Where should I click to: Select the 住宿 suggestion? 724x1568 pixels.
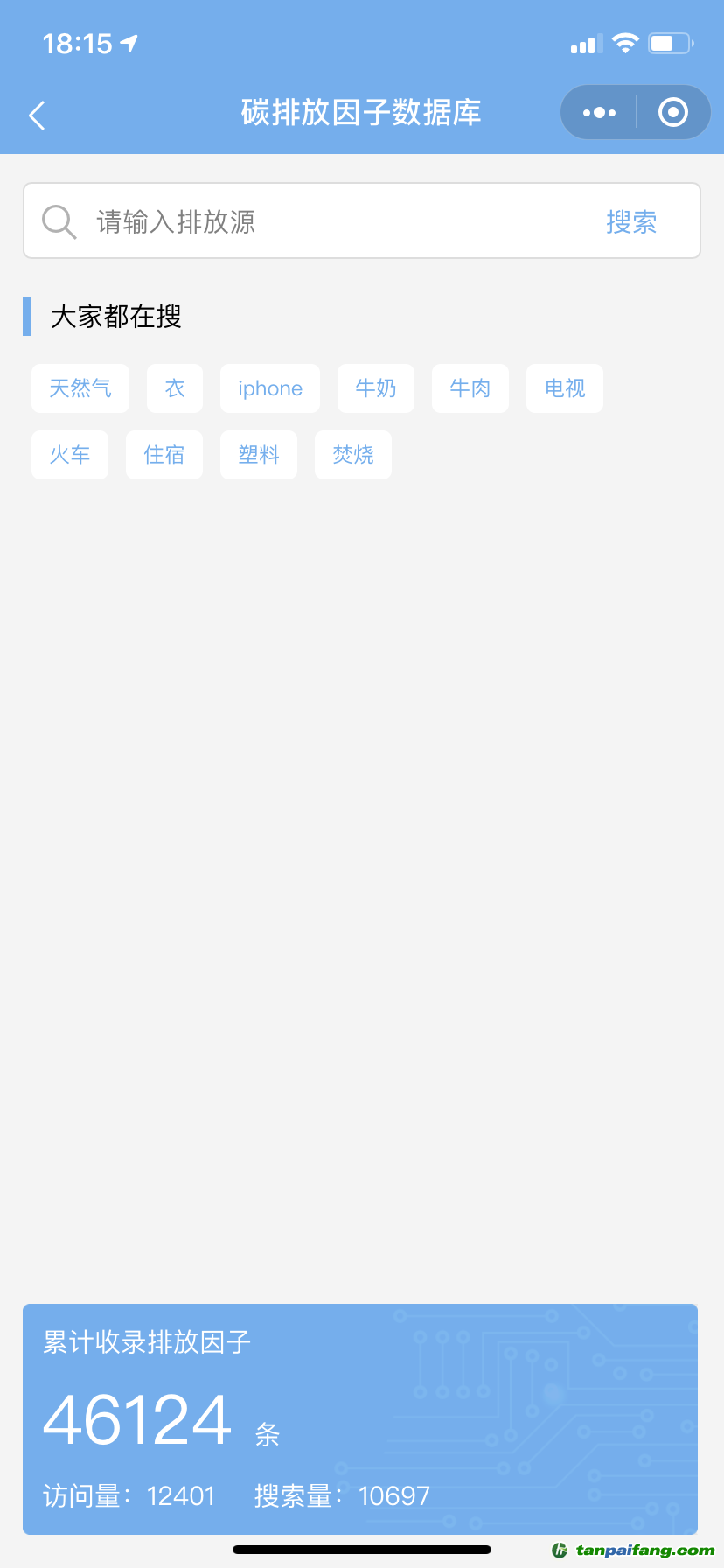tap(164, 455)
